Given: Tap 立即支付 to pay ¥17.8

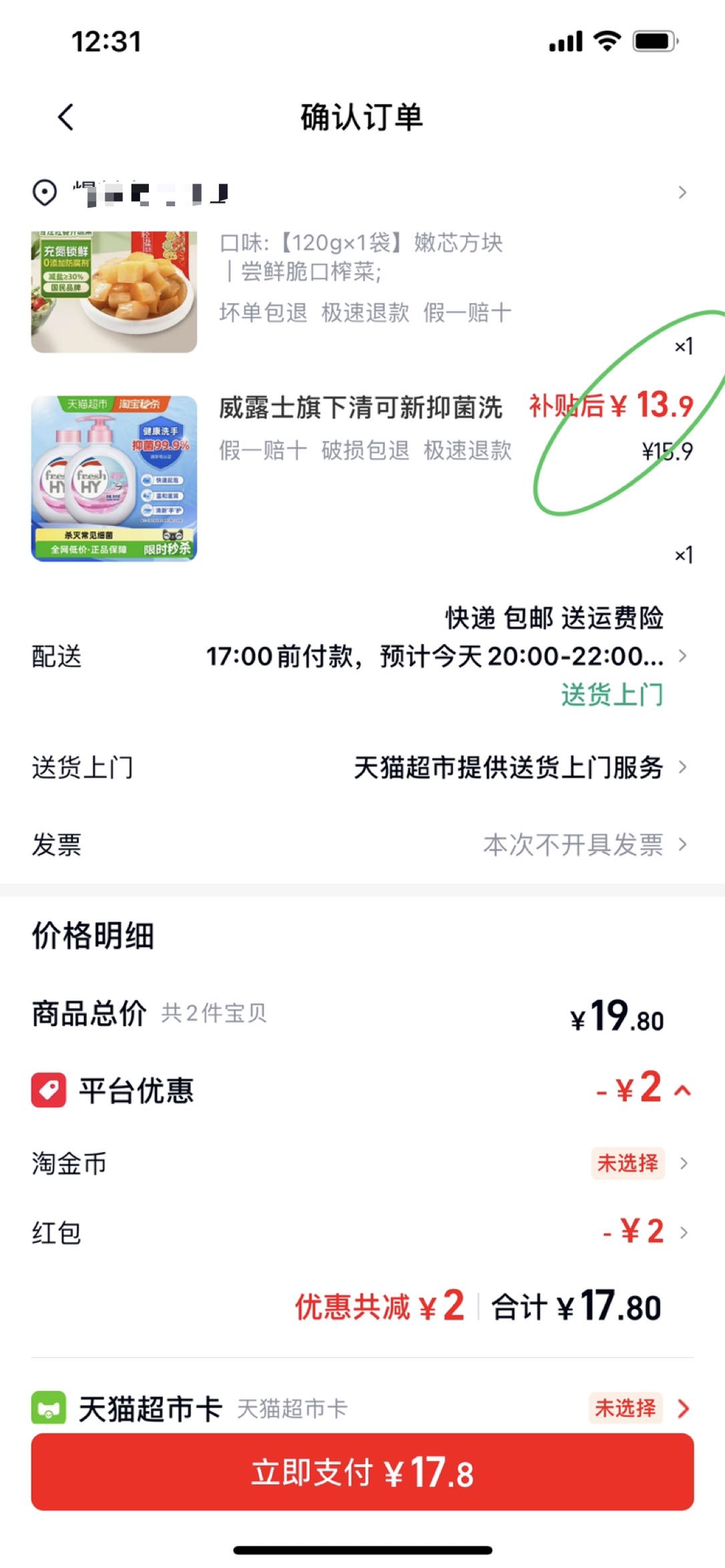Looking at the screenshot, I should pos(362,1472).
